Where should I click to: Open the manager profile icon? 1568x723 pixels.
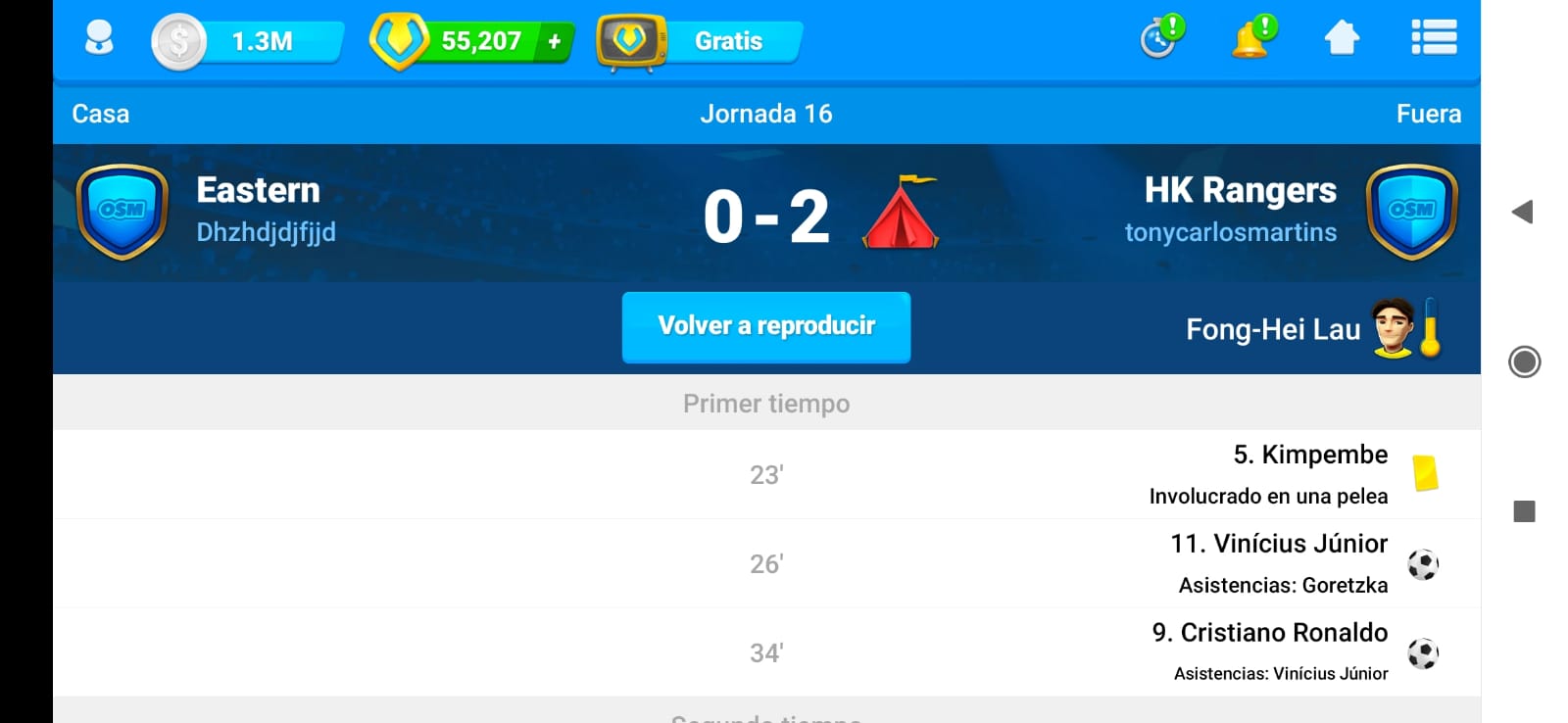click(99, 40)
